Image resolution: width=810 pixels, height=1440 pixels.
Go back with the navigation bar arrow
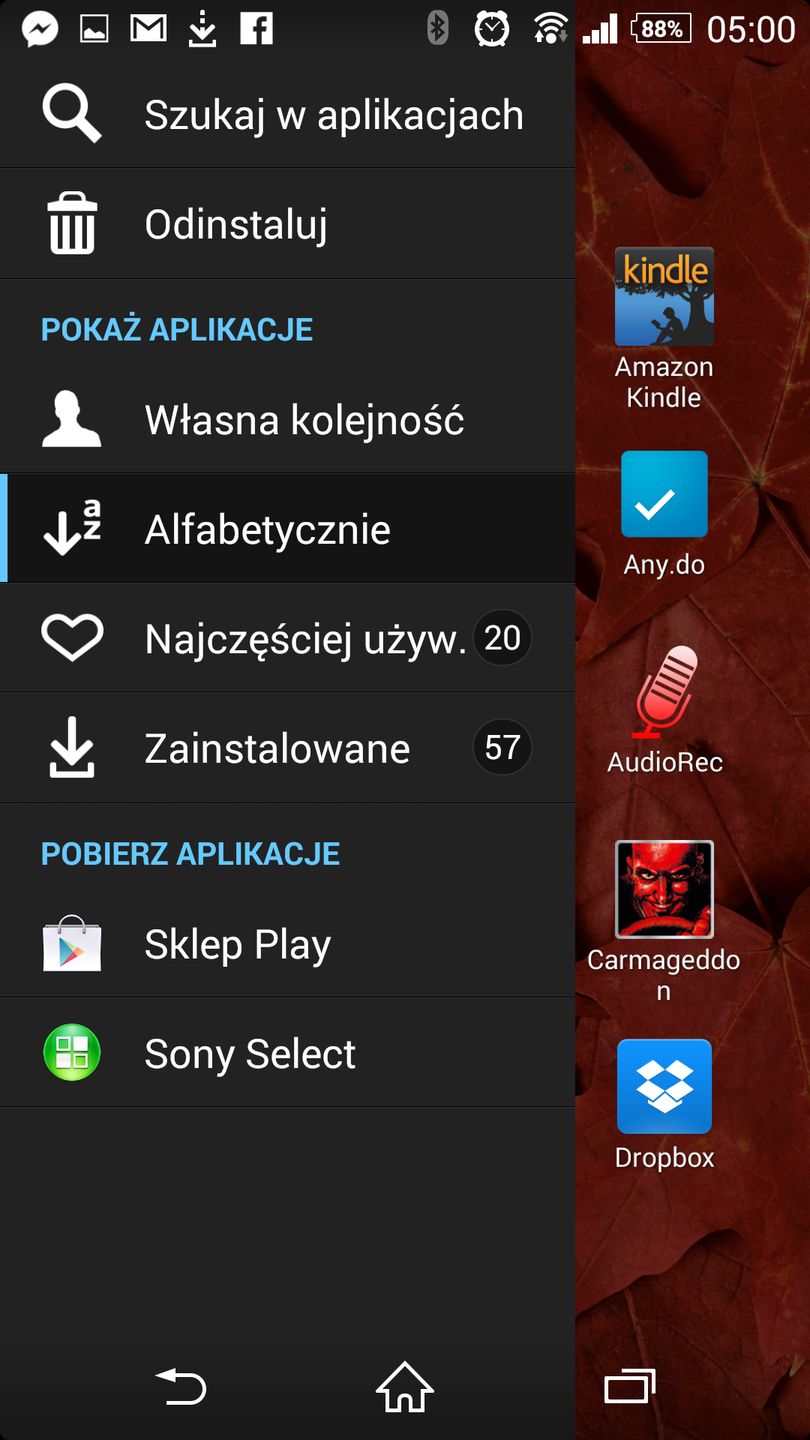[x=181, y=1387]
